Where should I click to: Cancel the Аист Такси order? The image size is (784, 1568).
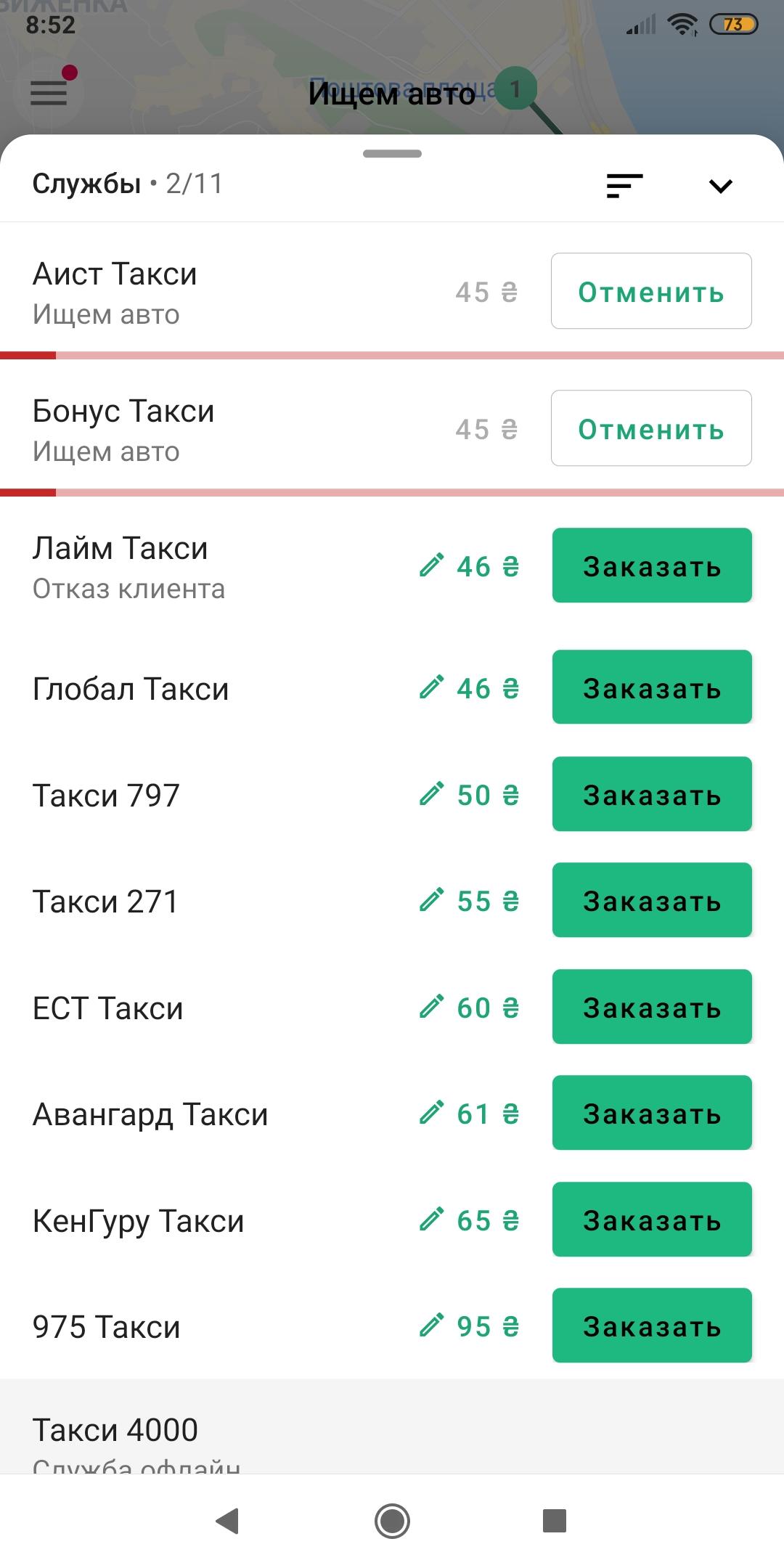point(651,291)
